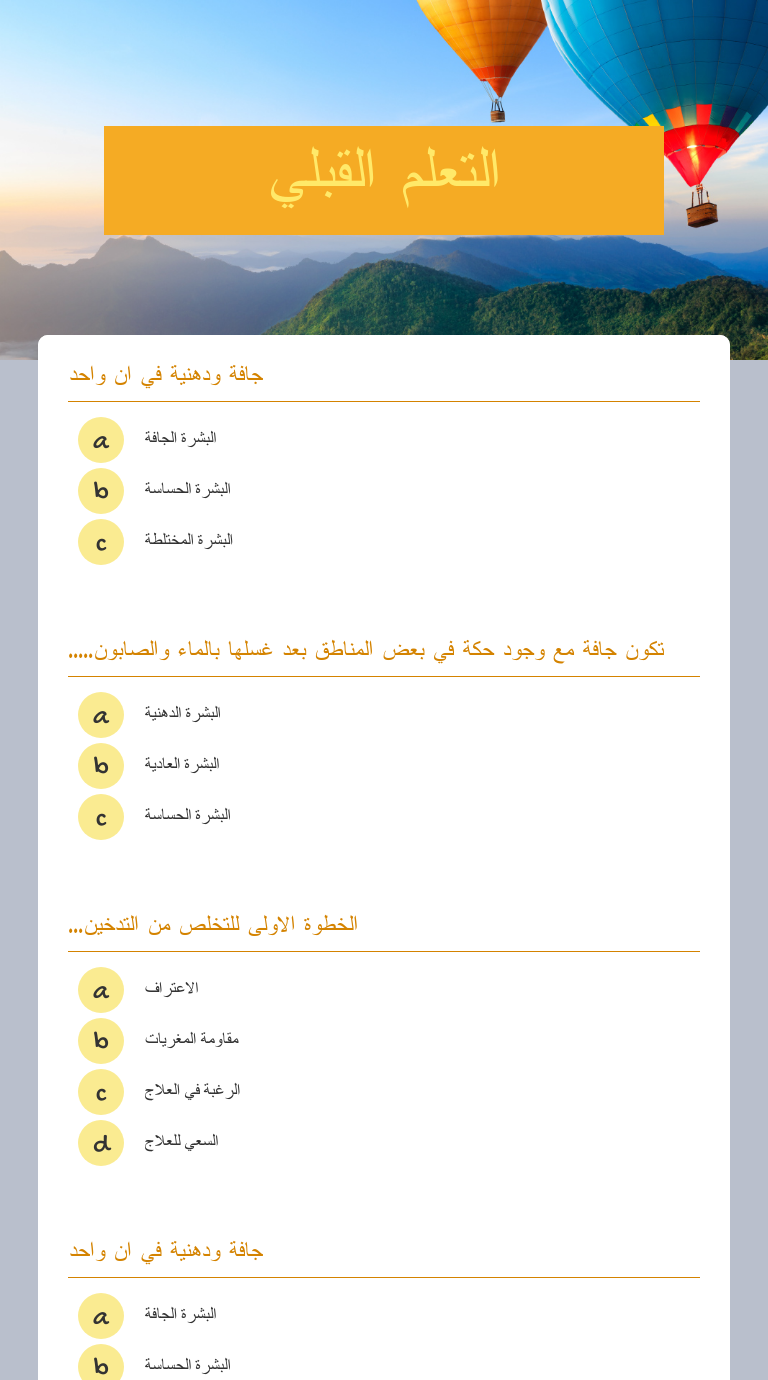The width and height of the screenshot is (768, 1380).
Task: Pick the 'b' circle next to 'البشرة العادية'
Action: (x=100, y=765)
